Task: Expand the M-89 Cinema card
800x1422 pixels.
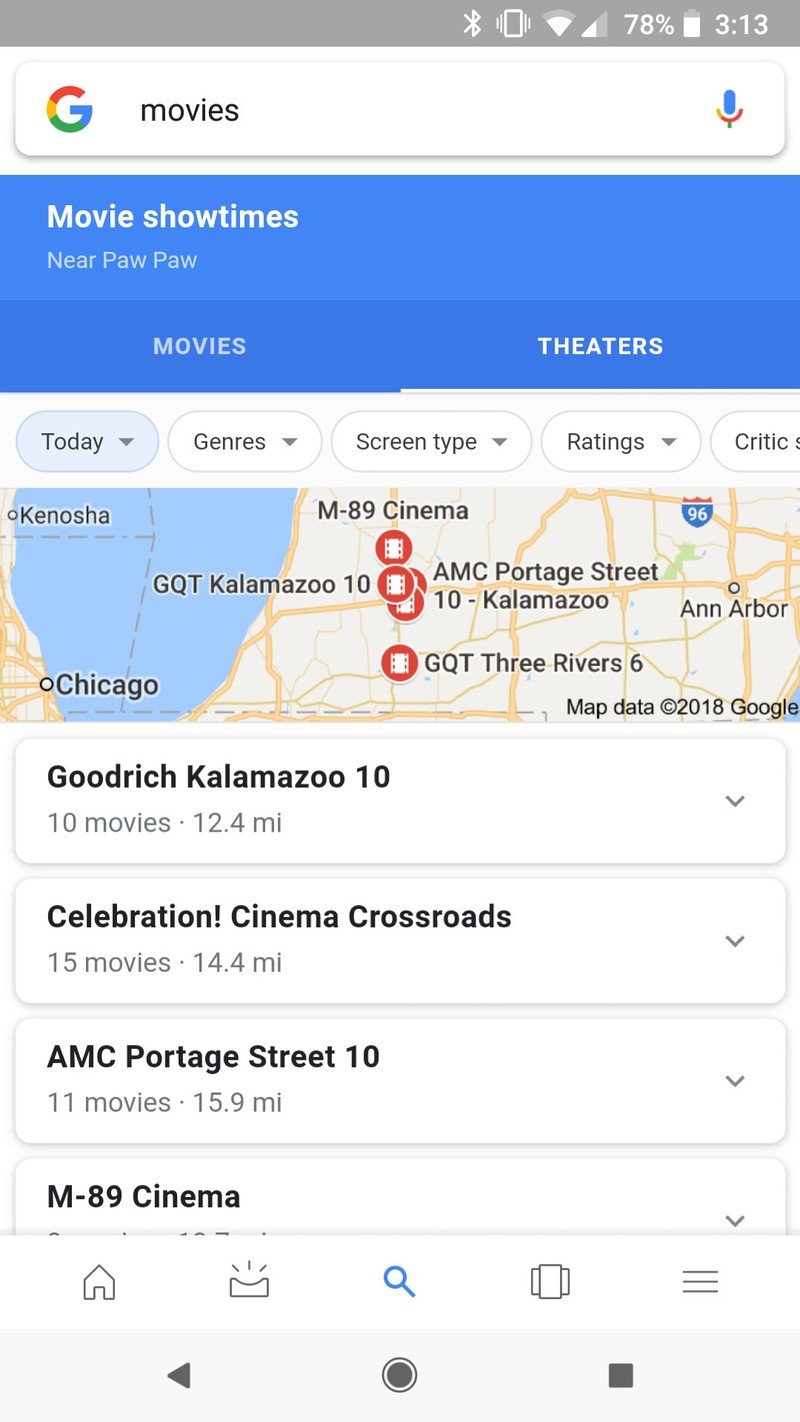Action: tap(400, 1197)
